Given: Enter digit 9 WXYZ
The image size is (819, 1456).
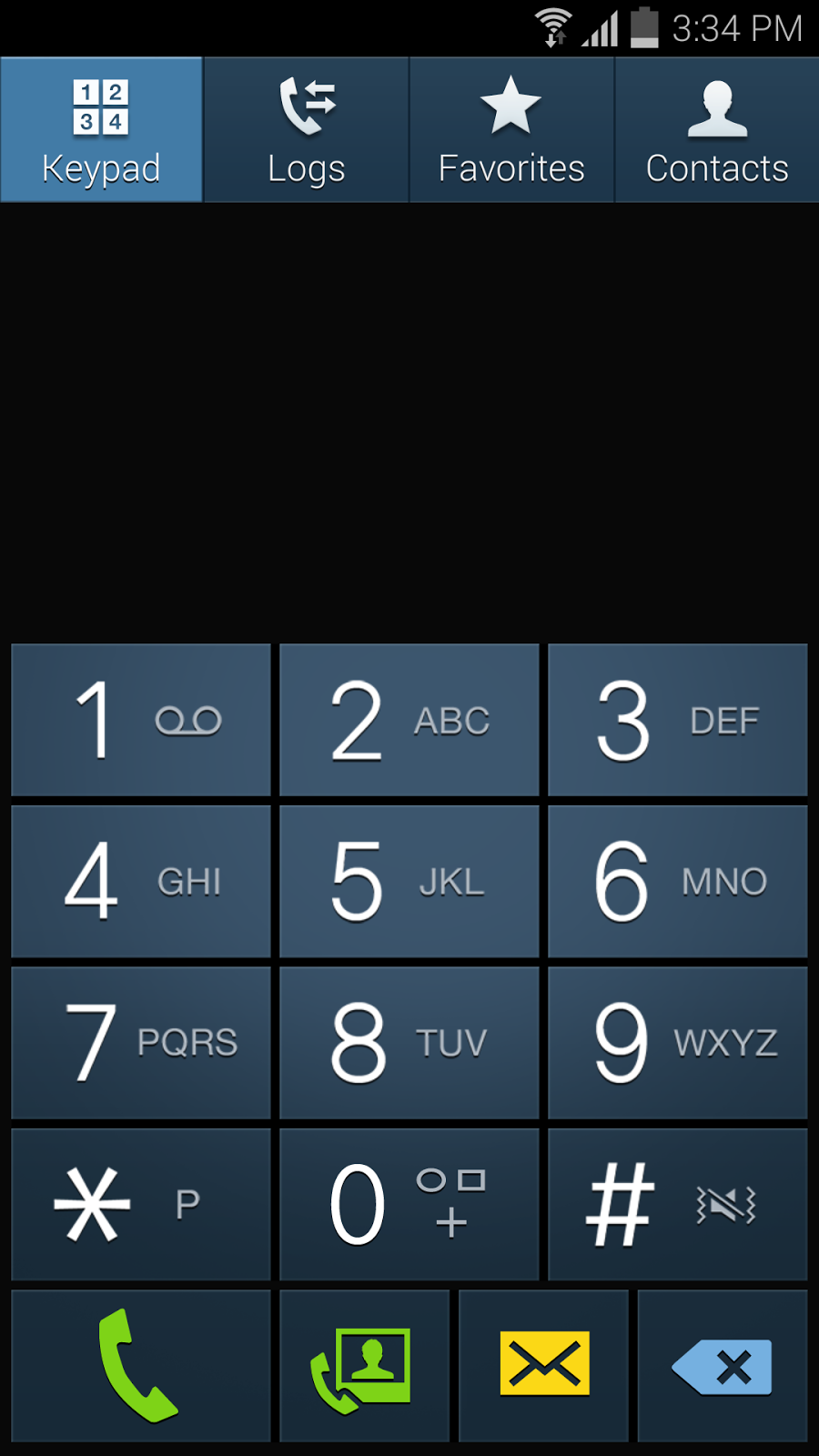Looking at the screenshot, I should [x=678, y=1042].
